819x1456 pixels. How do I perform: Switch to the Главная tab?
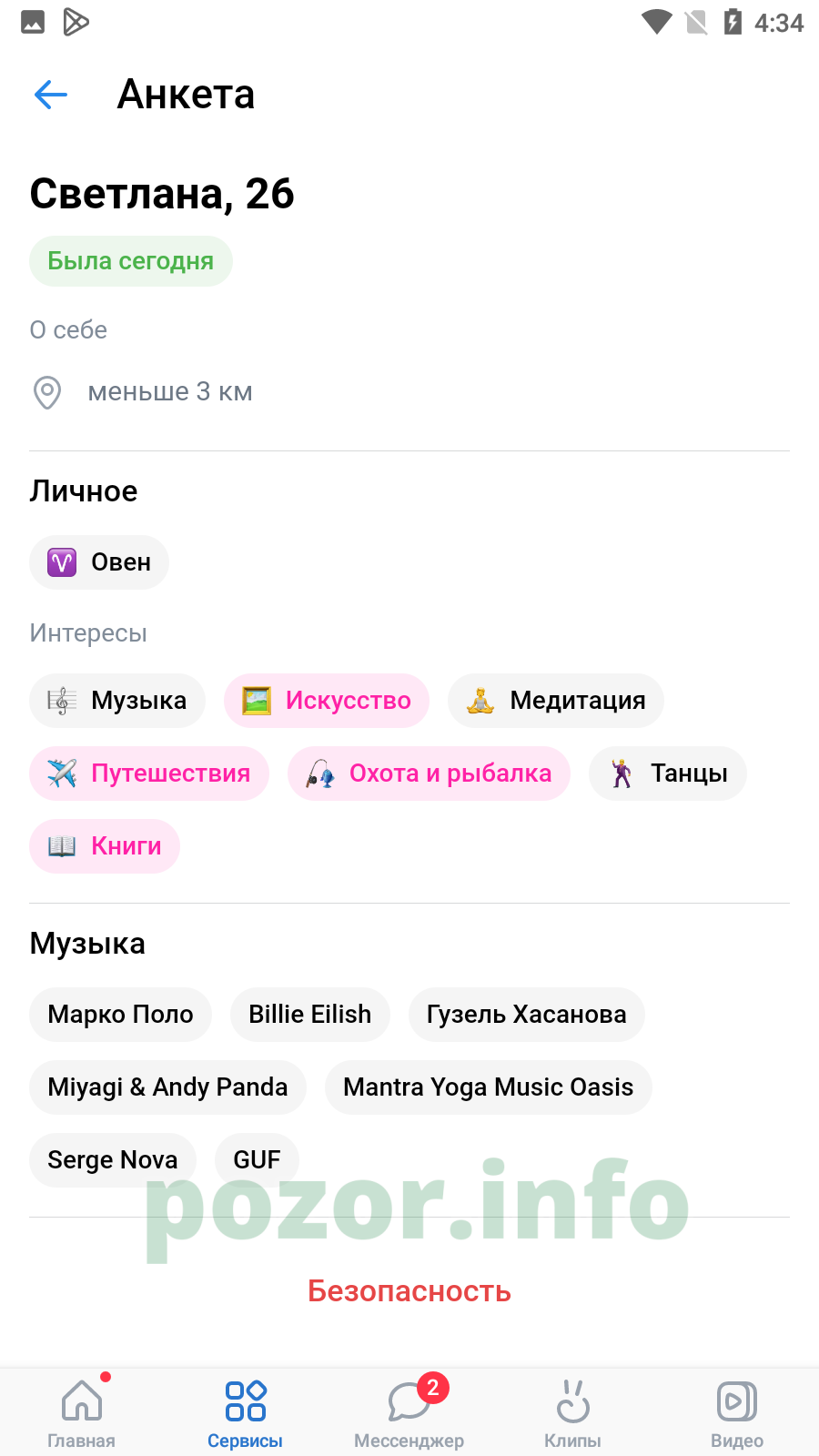click(82, 1412)
